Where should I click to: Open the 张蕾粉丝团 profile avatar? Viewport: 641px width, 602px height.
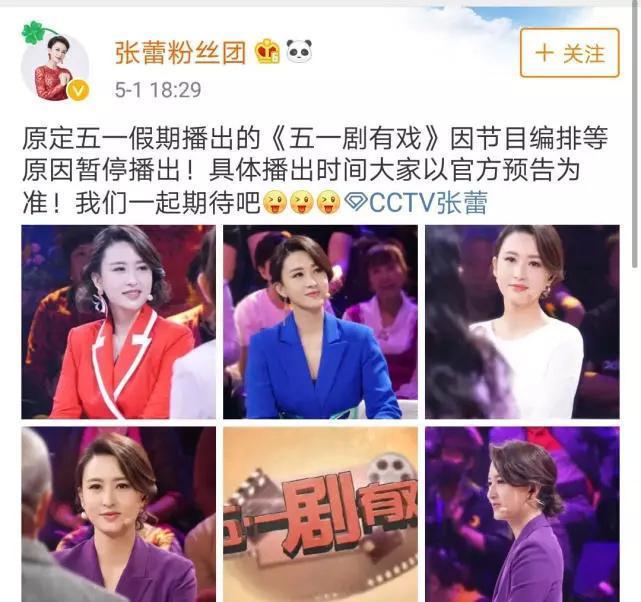coord(55,61)
